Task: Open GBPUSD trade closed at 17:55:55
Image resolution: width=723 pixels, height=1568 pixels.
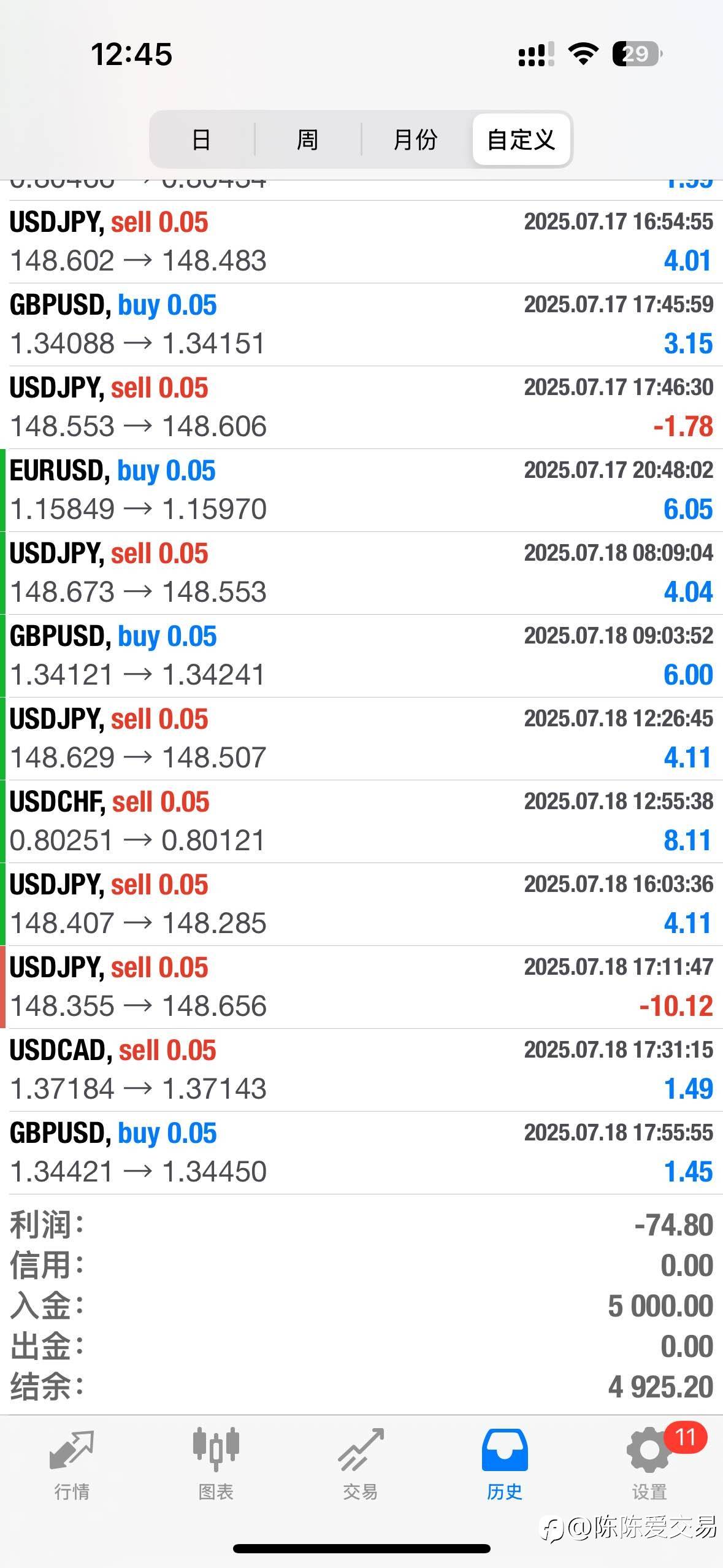Action: tap(361, 1153)
